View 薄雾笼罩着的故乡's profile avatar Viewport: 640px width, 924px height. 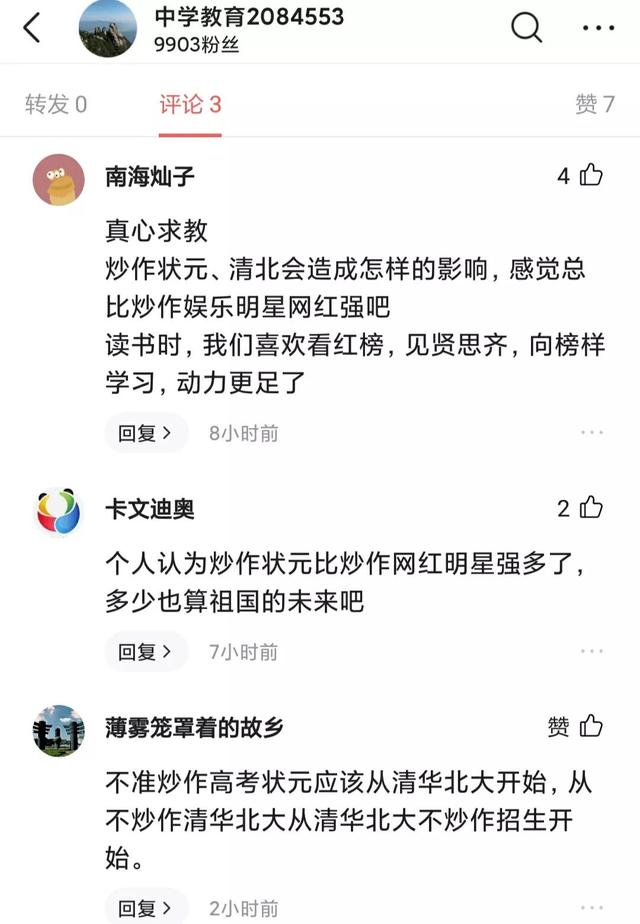[x=58, y=731]
